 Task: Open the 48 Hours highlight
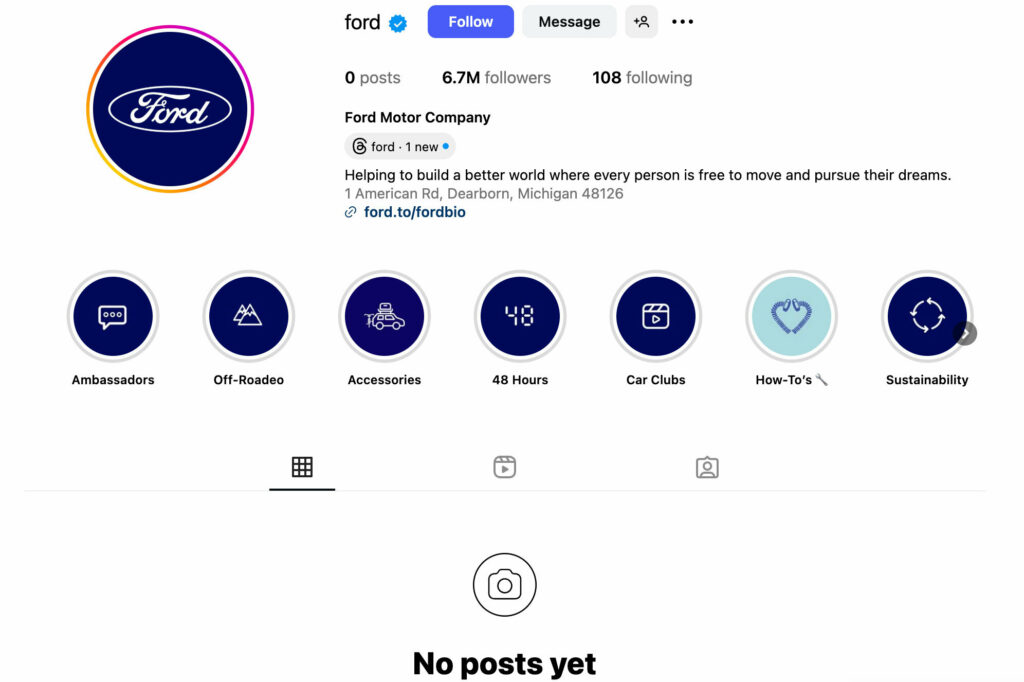pos(520,317)
